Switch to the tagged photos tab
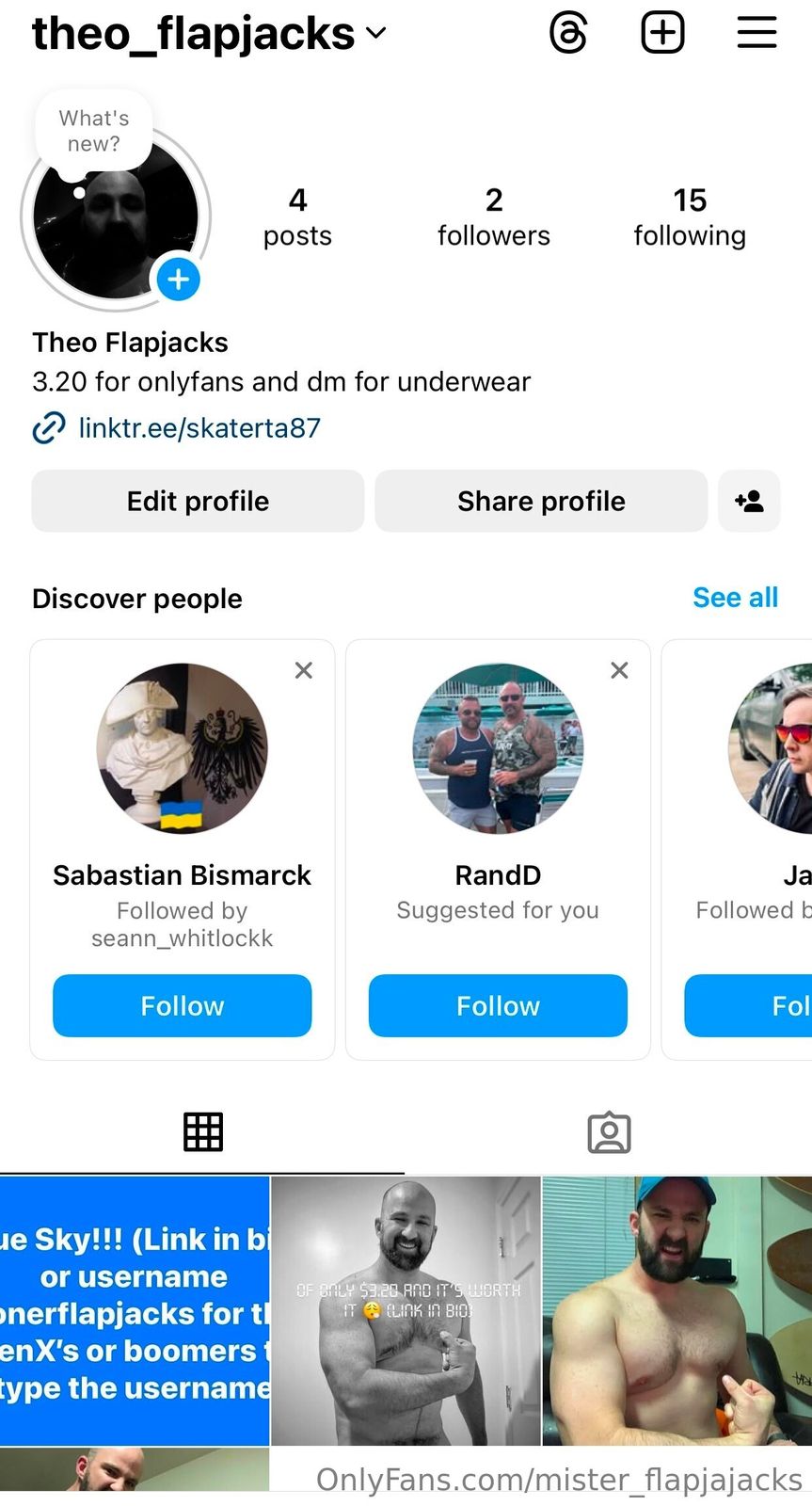The width and height of the screenshot is (812, 1506). click(x=609, y=1132)
